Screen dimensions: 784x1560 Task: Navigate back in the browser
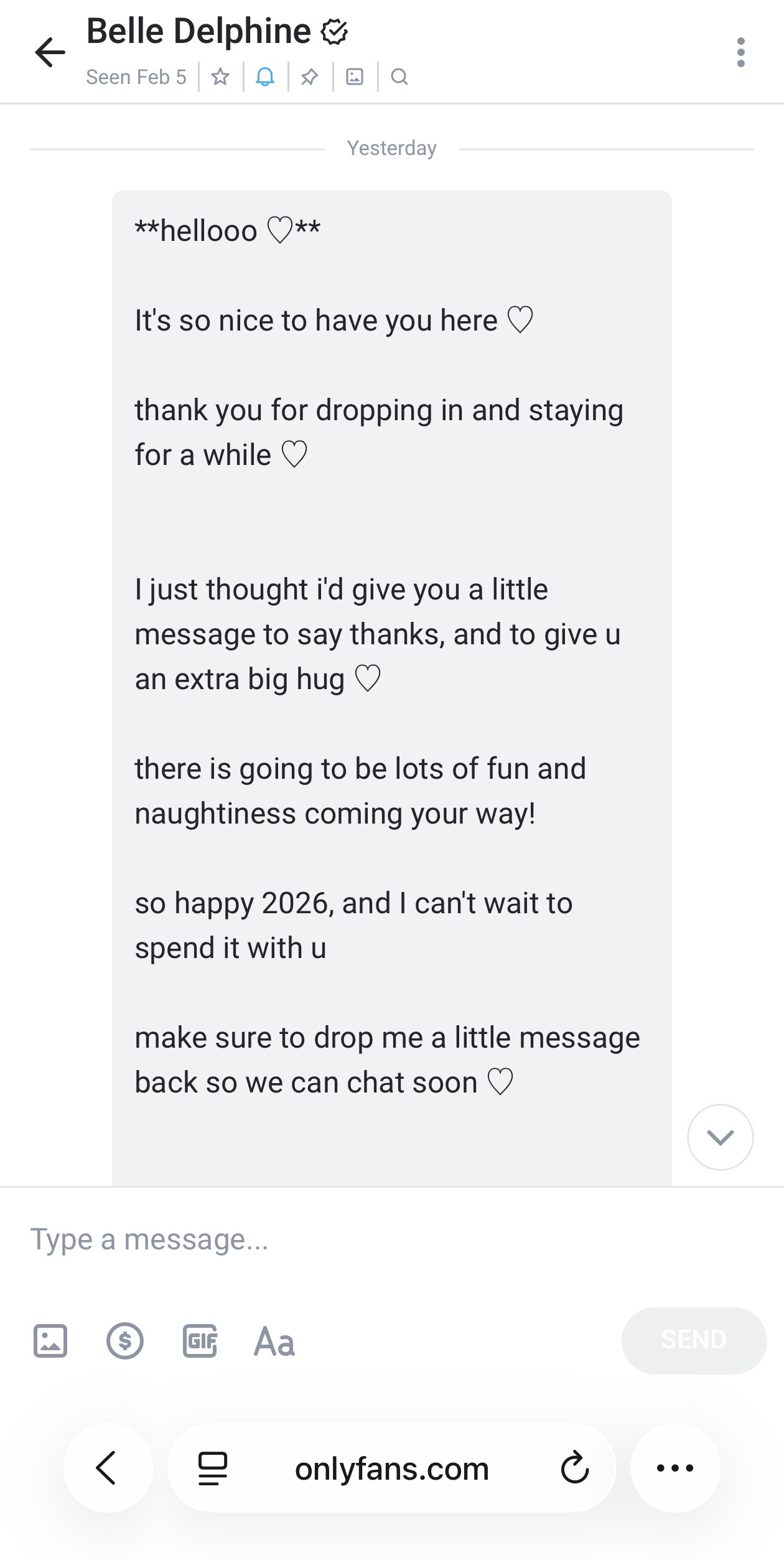pos(108,1468)
